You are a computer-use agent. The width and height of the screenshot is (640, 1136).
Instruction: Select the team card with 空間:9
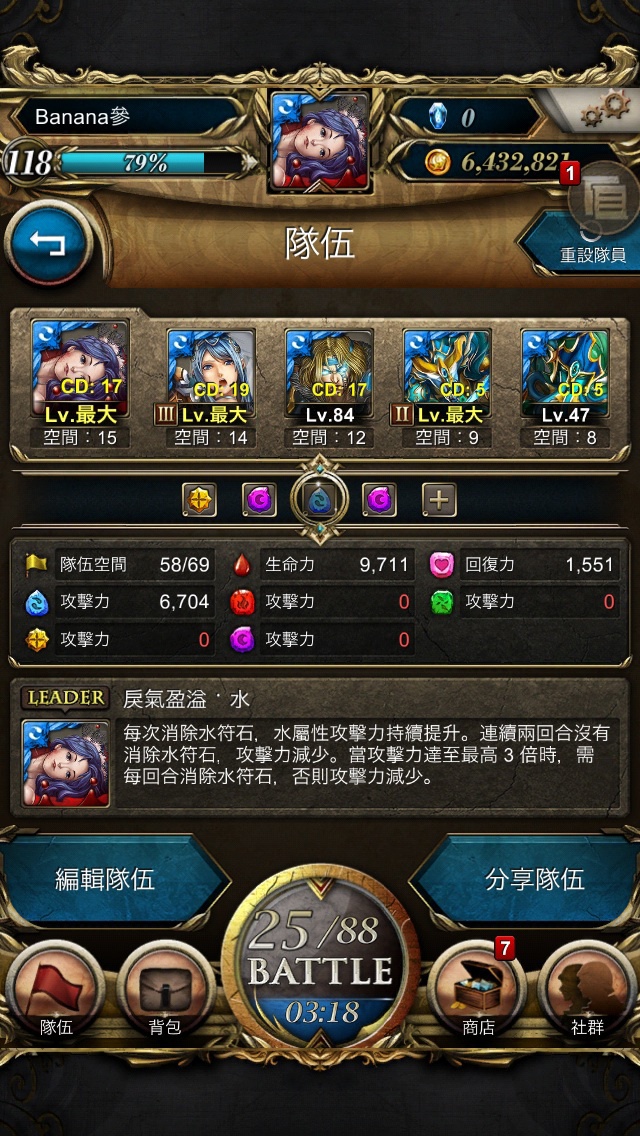[x=447, y=386]
